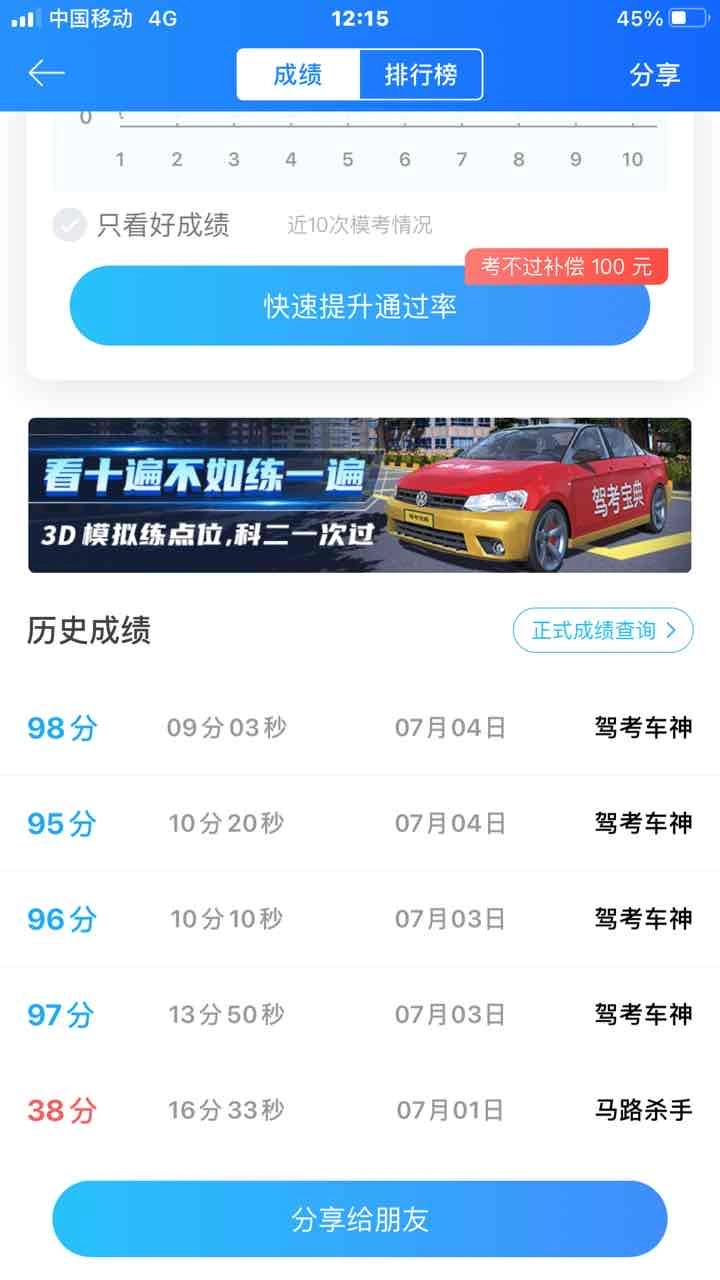The width and height of the screenshot is (720, 1280).
Task: Tap the 快速提升通过率 button
Action: (x=360, y=306)
